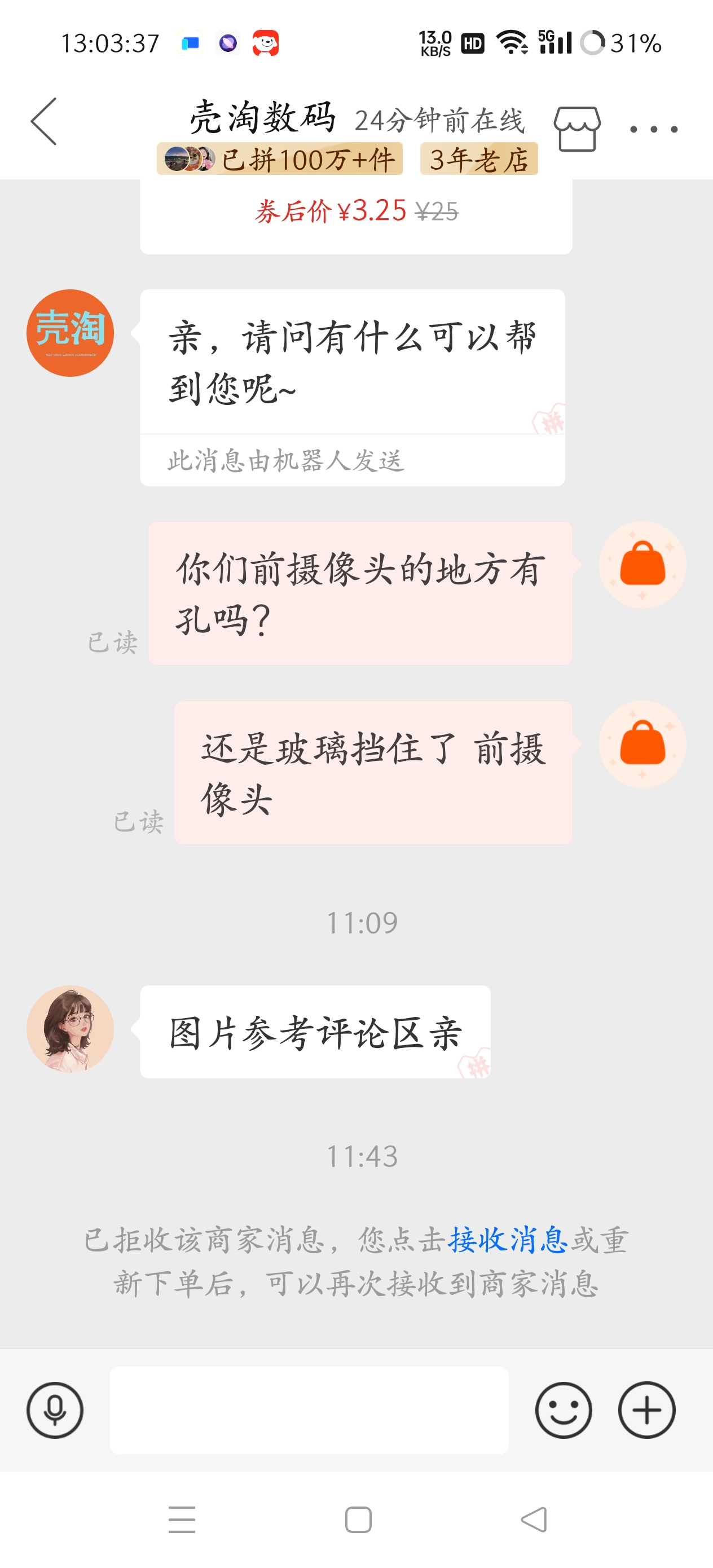Open the three-dot overflow menu
The height and width of the screenshot is (1568, 713).
653,129
